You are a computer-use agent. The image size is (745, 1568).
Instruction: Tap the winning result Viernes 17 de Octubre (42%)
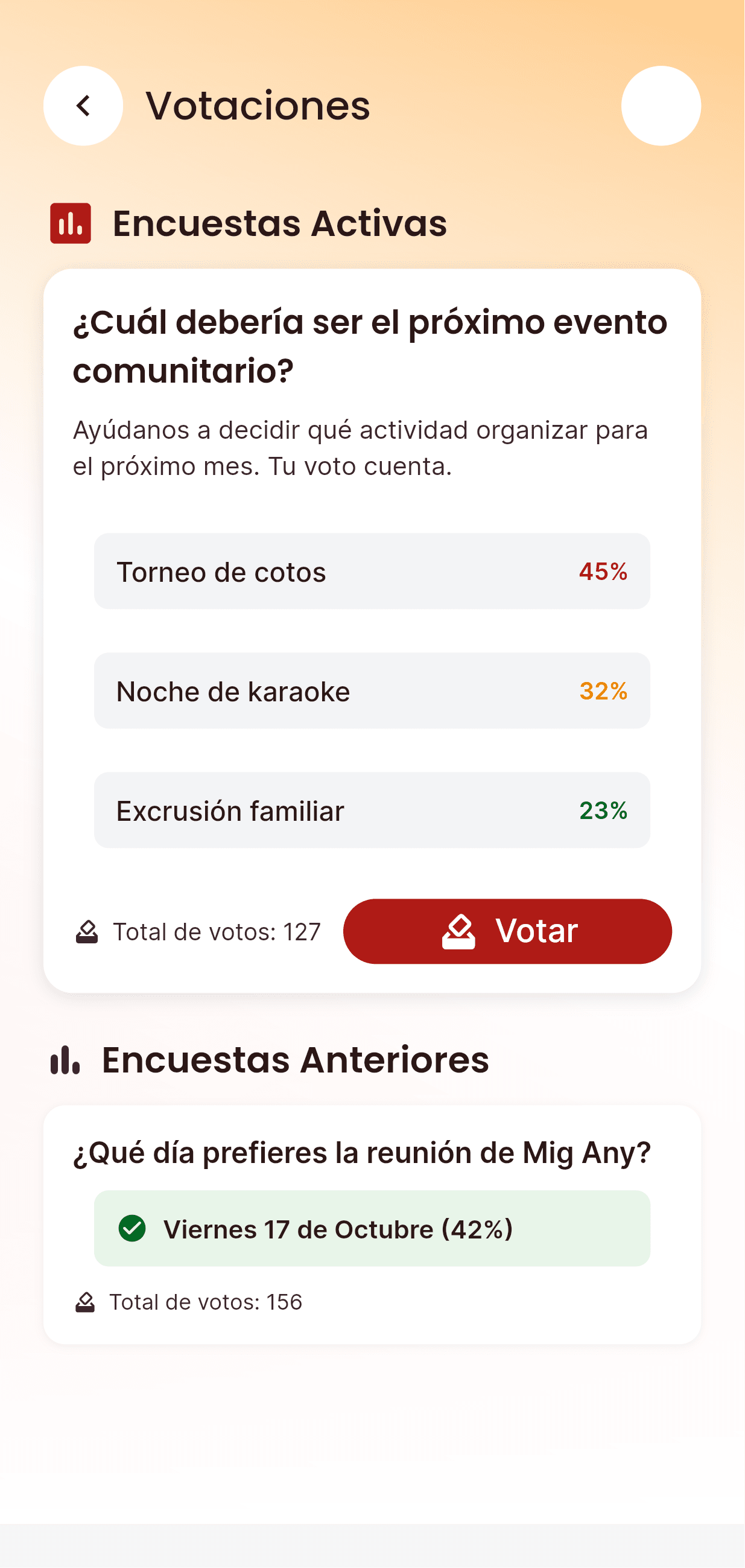pyautogui.click(x=372, y=1229)
